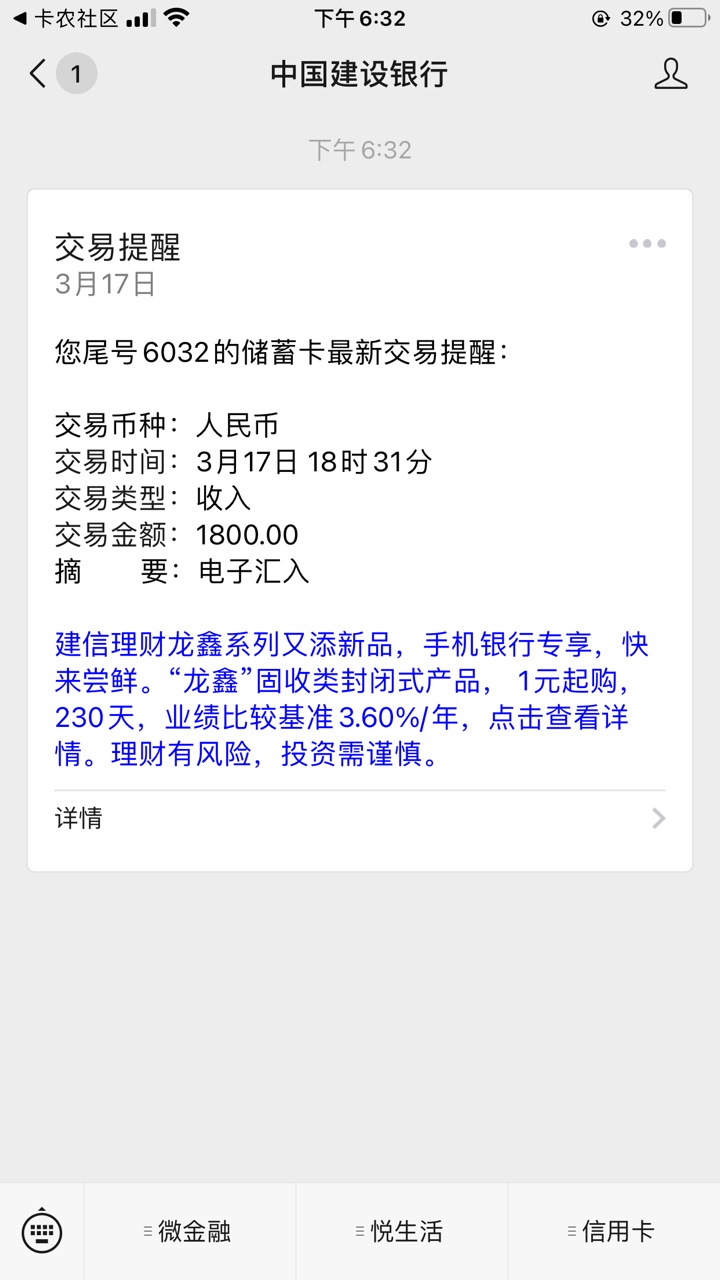Screen dimensions: 720x1280
Task: Return to 卡农社区 app via status bar
Action: pos(65,18)
